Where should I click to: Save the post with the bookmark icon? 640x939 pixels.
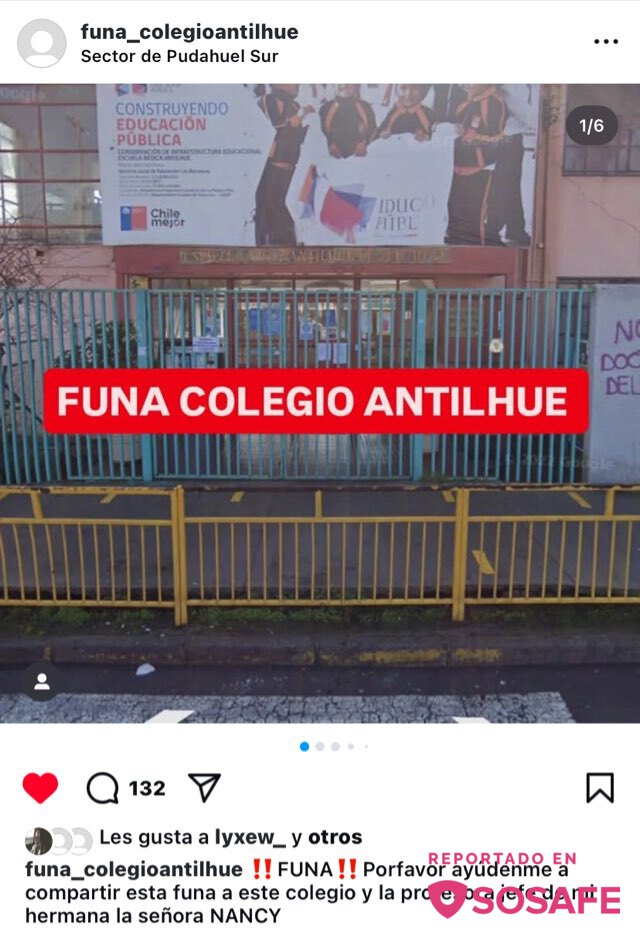pos(599,787)
